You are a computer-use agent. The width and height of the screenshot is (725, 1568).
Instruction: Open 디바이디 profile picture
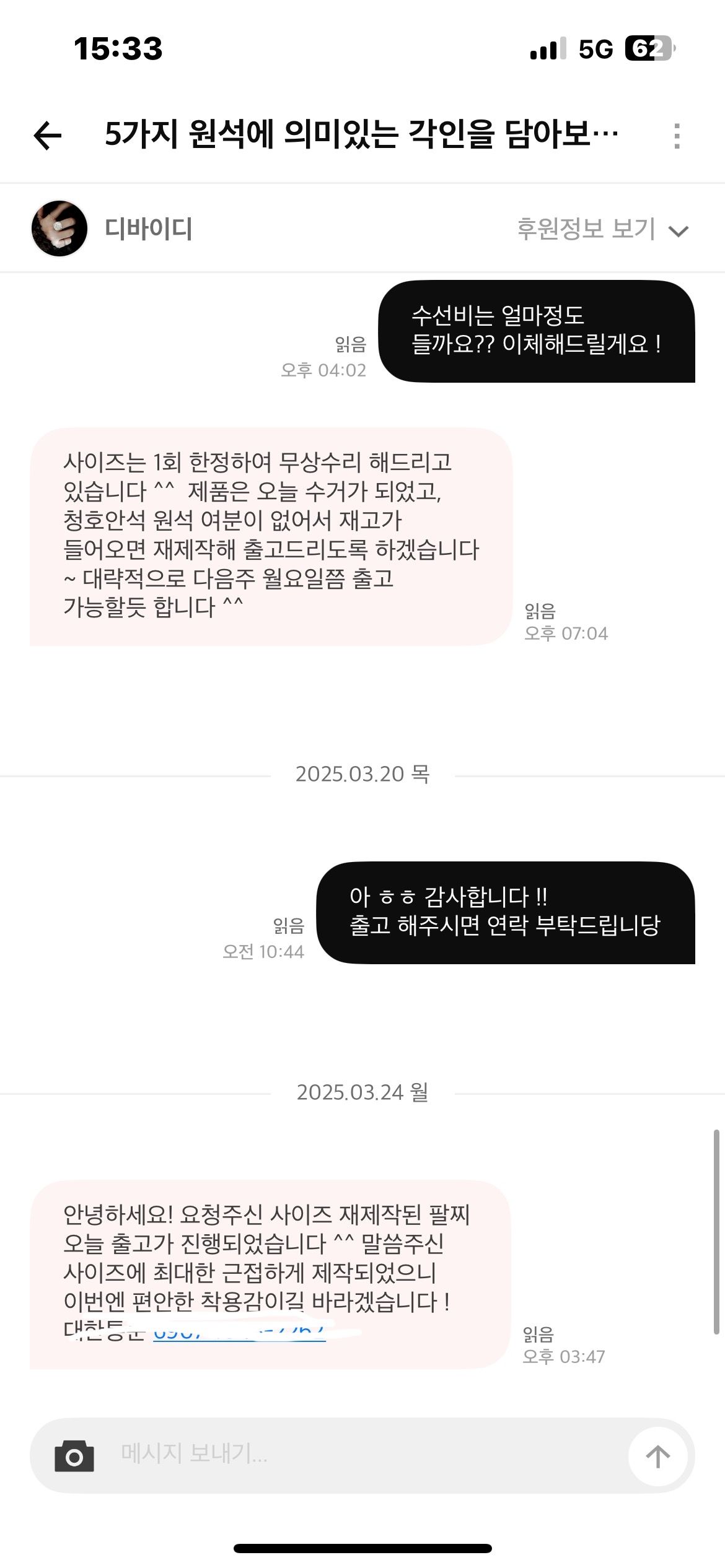pos(59,229)
